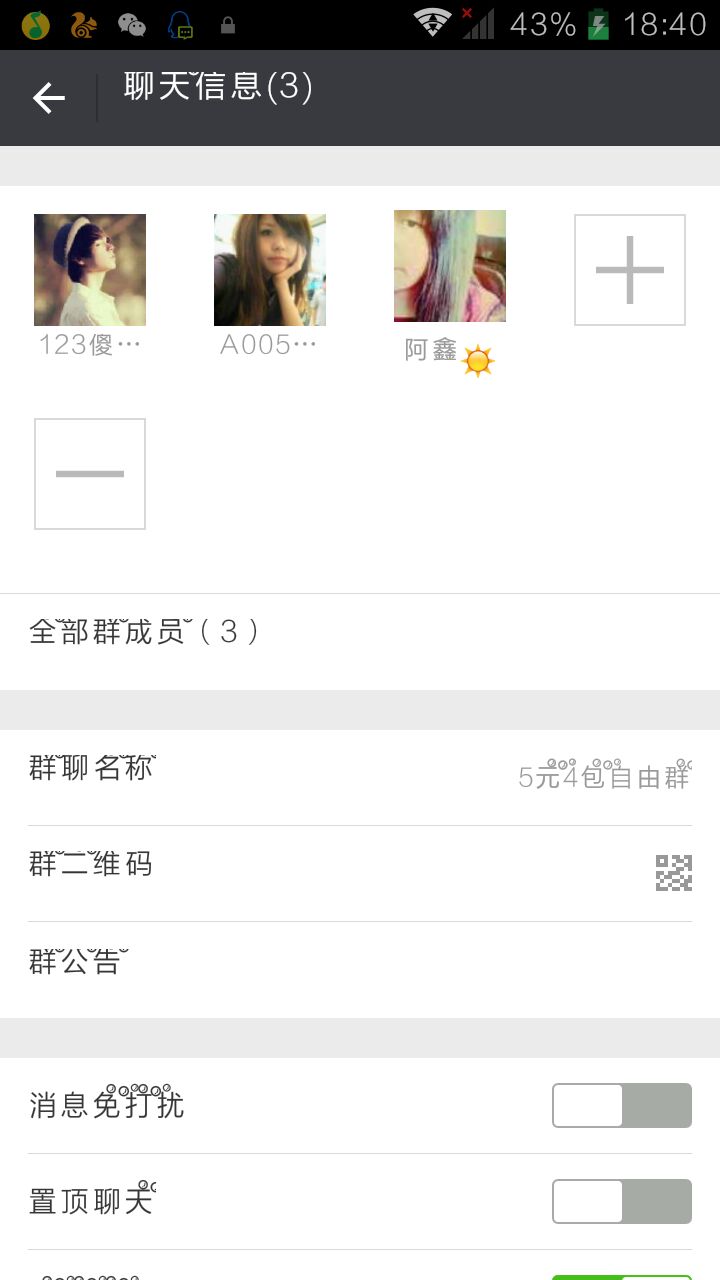Enable the 消息免打扰 switch
The height and width of the screenshot is (1280, 720).
(621, 1105)
